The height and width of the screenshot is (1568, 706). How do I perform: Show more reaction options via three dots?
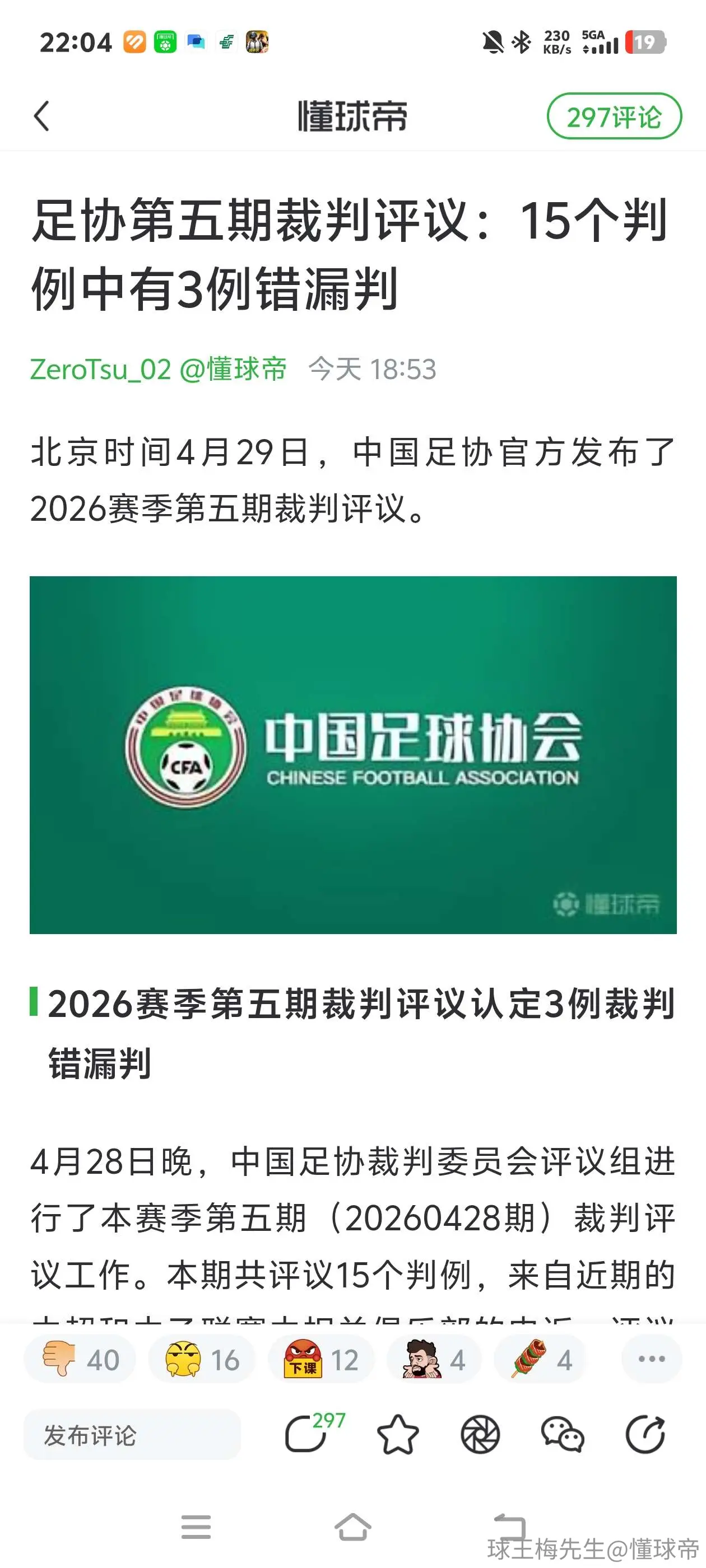(651, 1359)
